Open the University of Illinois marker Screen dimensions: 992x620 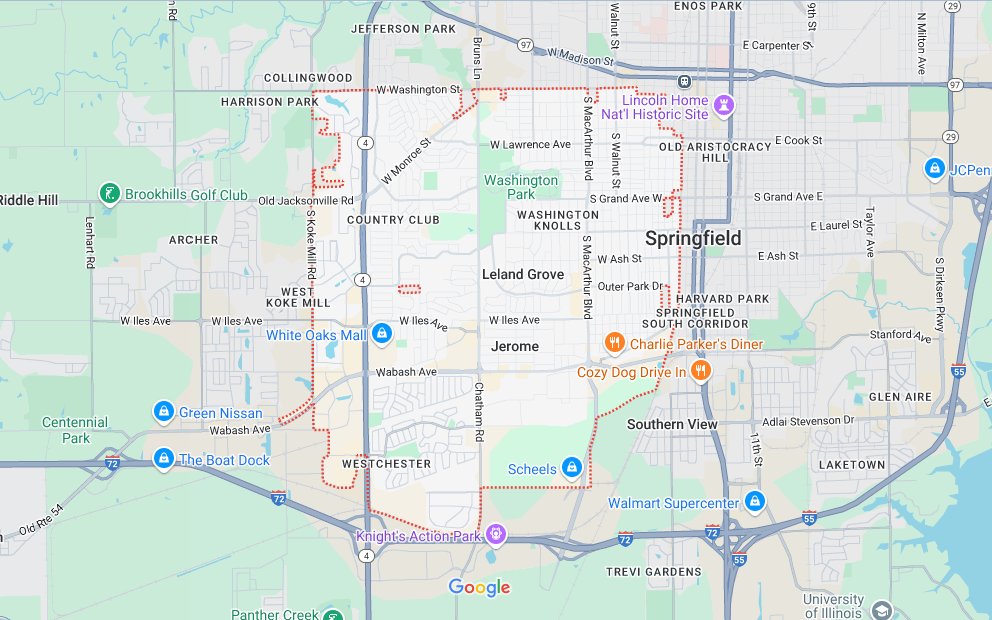point(881,609)
